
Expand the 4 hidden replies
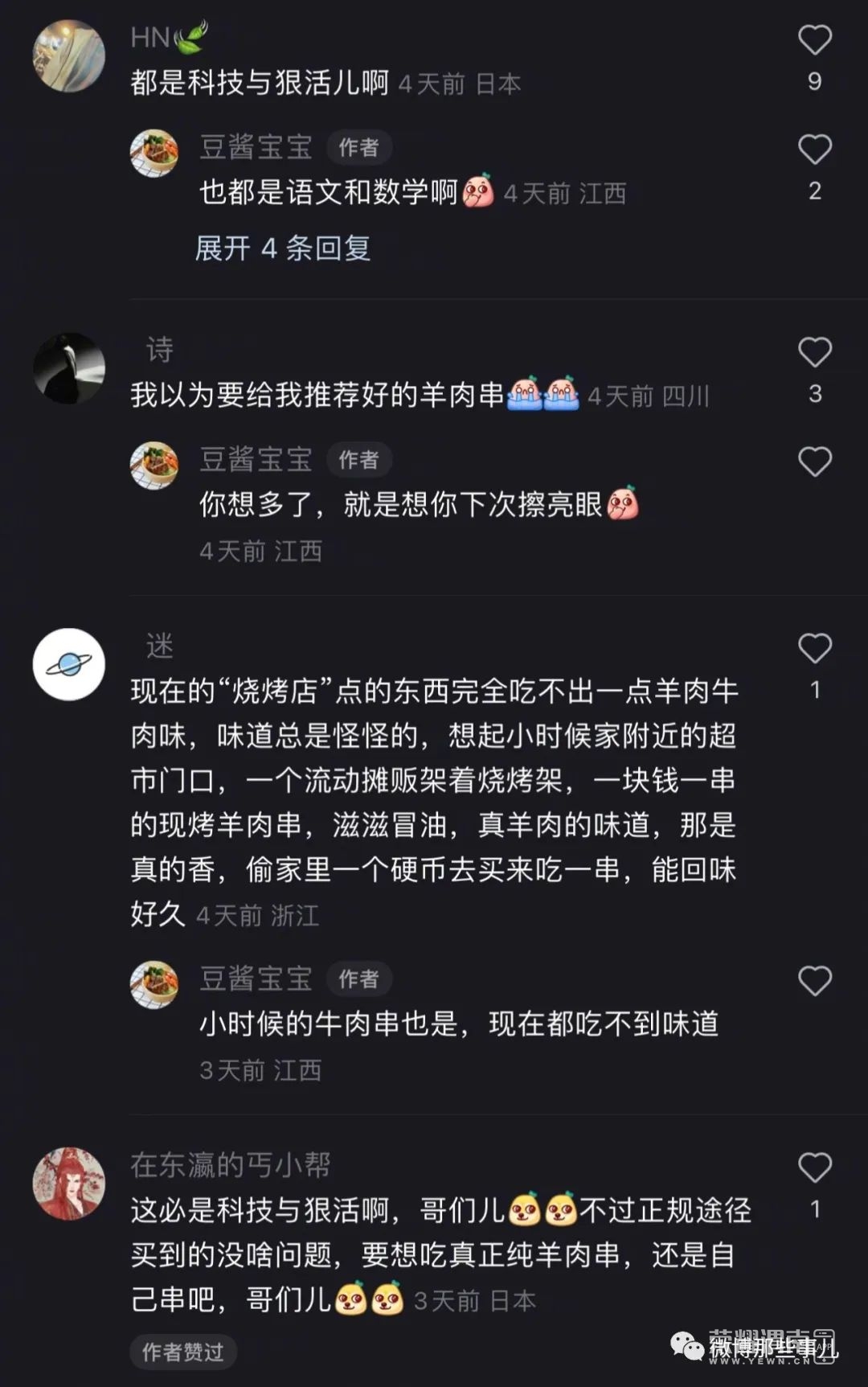click(x=282, y=248)
